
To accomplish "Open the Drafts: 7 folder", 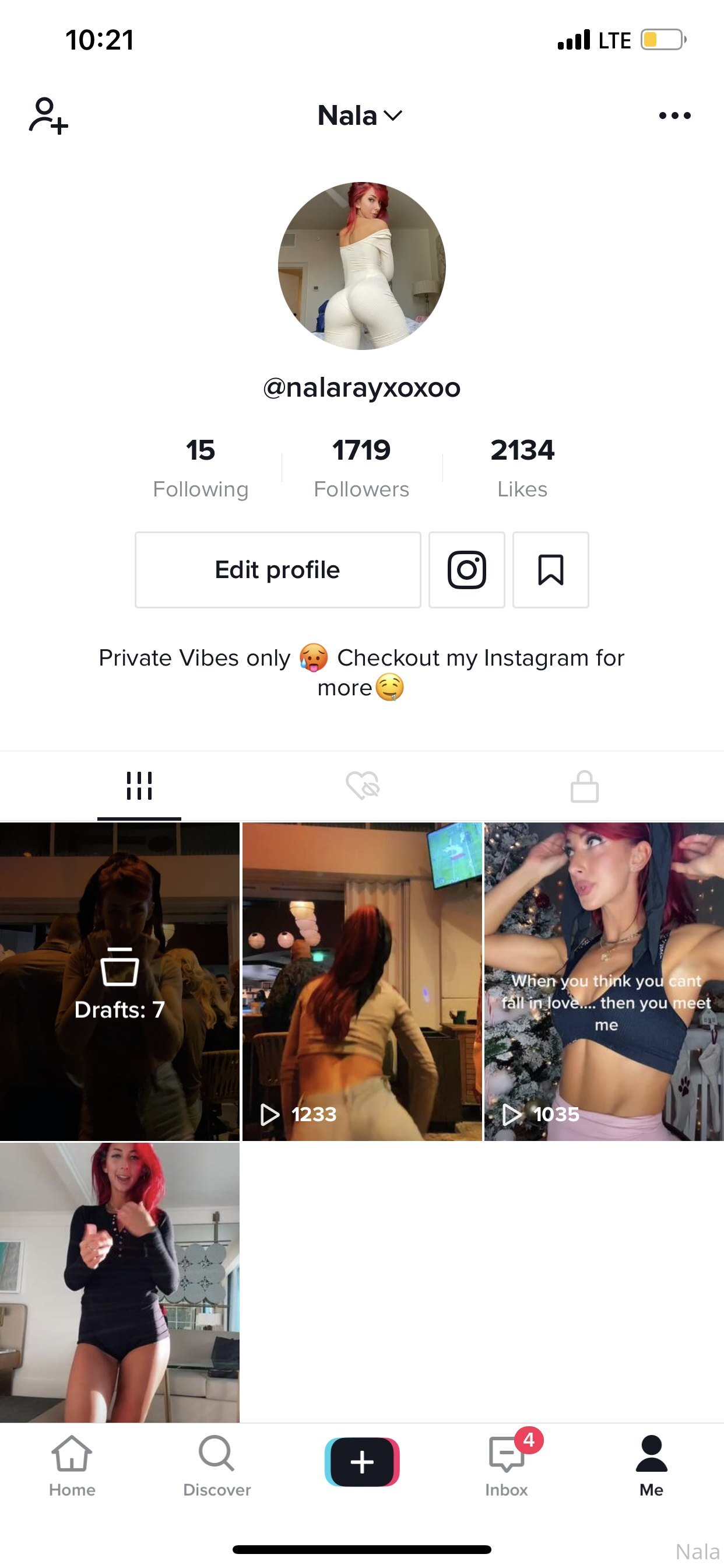I will (120, 981).
